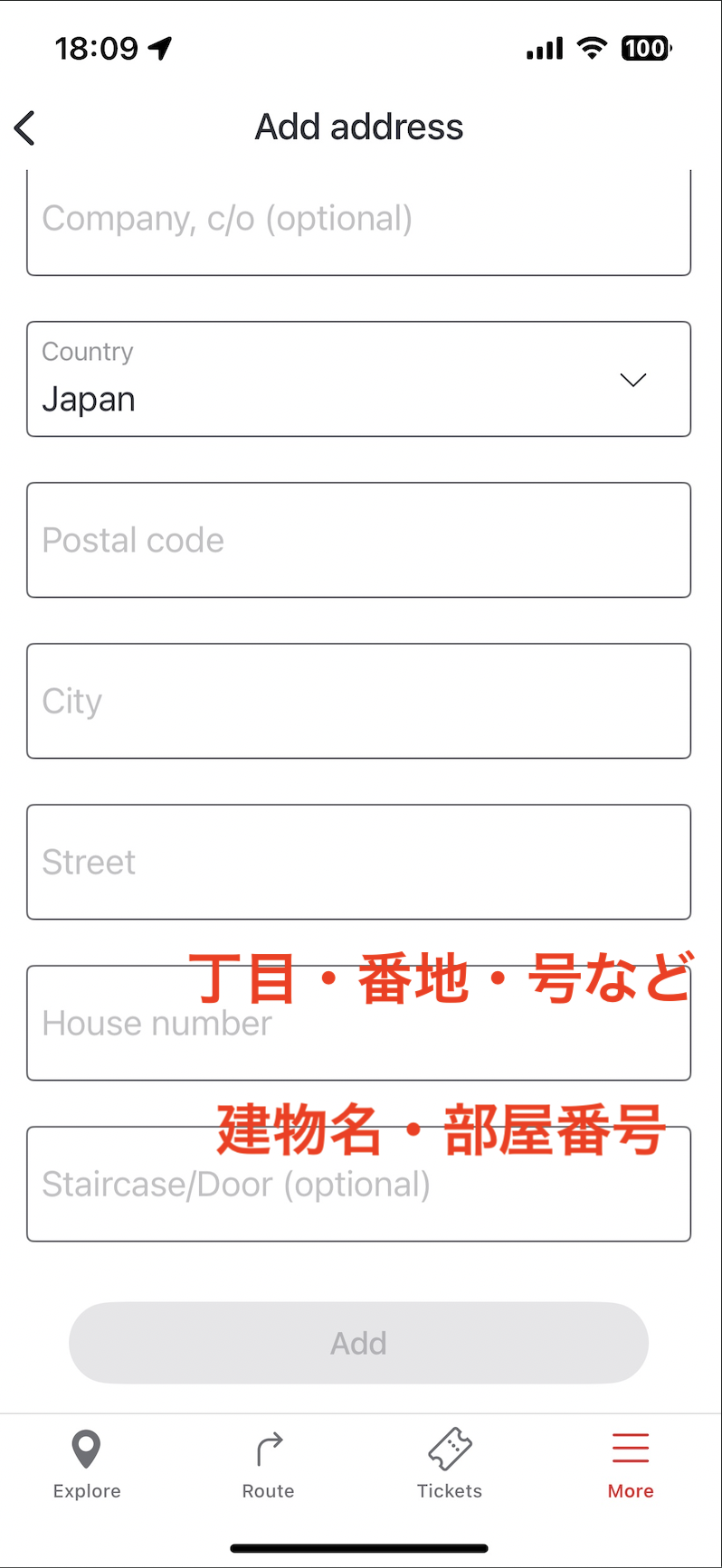The height and width of the screenshot is (1568, 722).
Task: Focus the Postal code field
Action: click(359, 540)
